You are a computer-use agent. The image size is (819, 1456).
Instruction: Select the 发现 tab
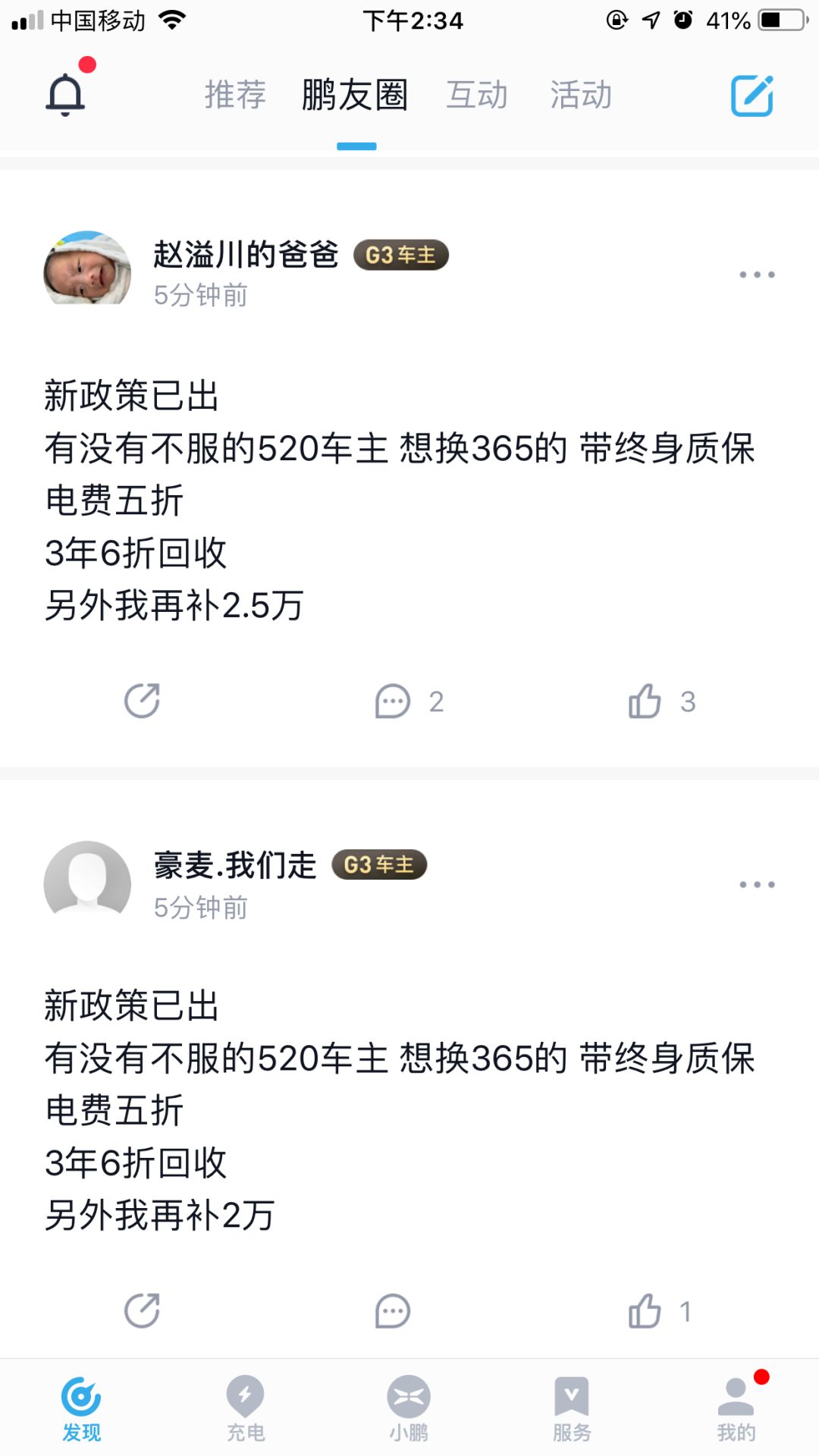coord(81,1407)
